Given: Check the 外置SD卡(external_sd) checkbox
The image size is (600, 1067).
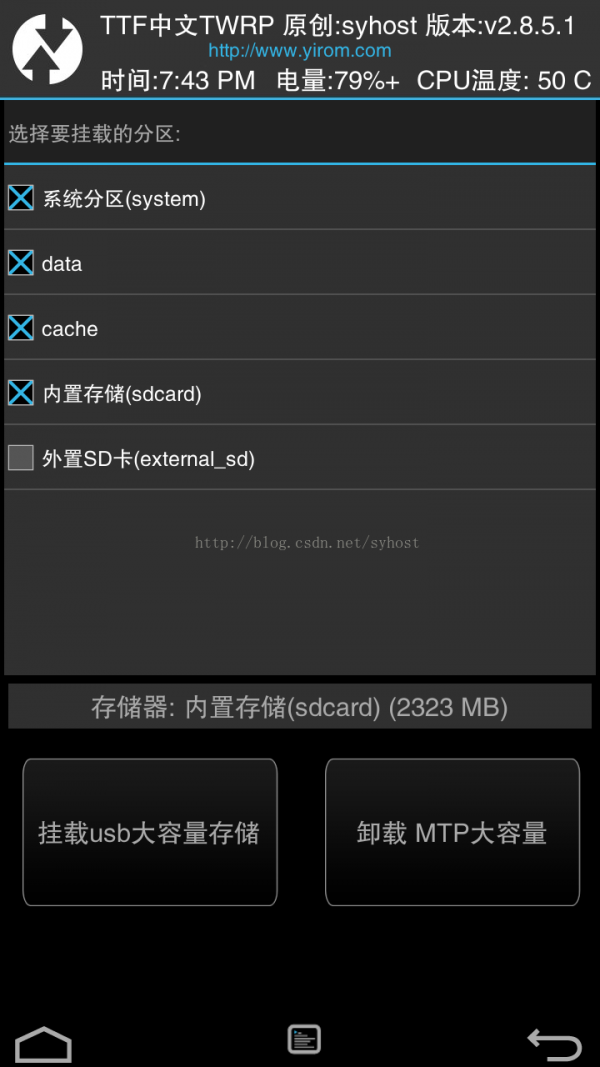Looking at the screenshot, I should point(21,458).
